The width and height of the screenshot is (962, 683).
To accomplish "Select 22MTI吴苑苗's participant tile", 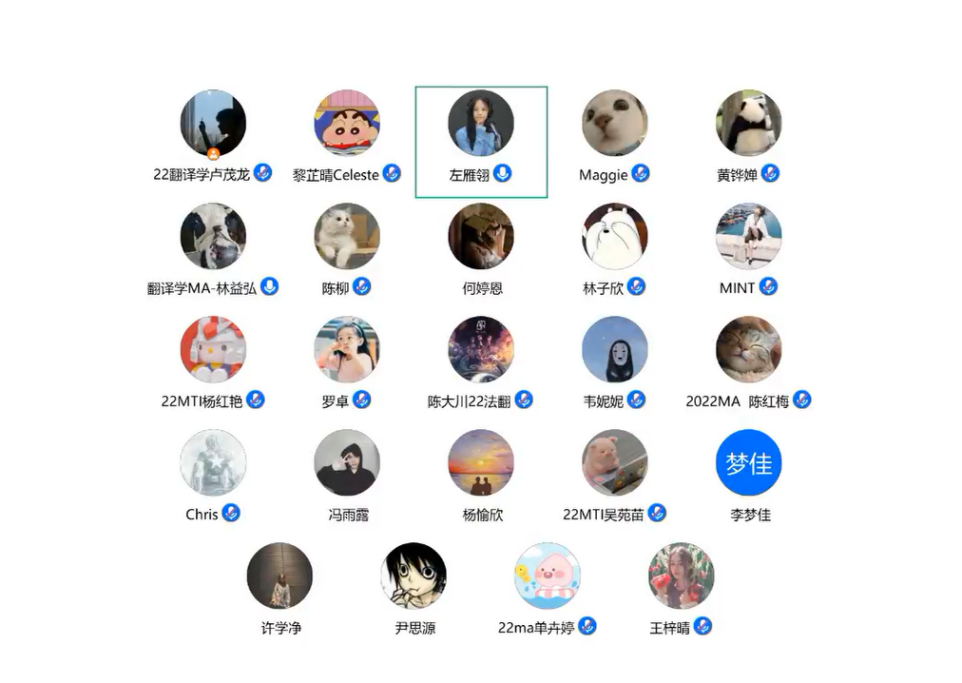I will [614, 463].
